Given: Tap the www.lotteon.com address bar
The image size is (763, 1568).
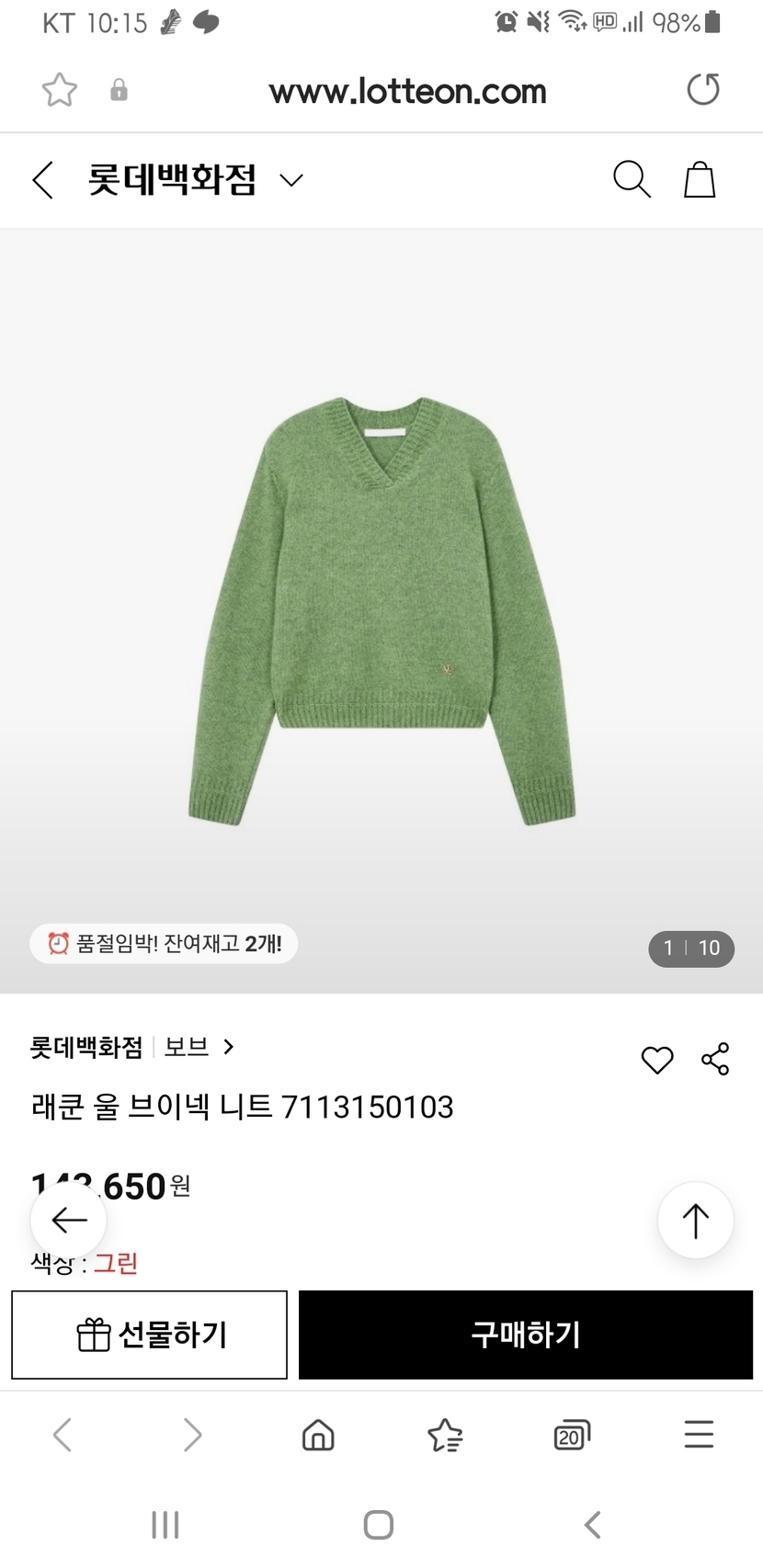Looking at the screenshot, I should coord(407,92).
